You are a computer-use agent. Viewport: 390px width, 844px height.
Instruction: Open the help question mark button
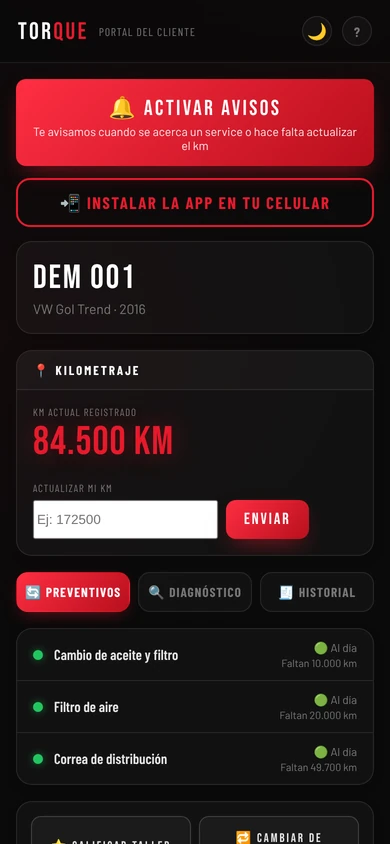[357, 31]
